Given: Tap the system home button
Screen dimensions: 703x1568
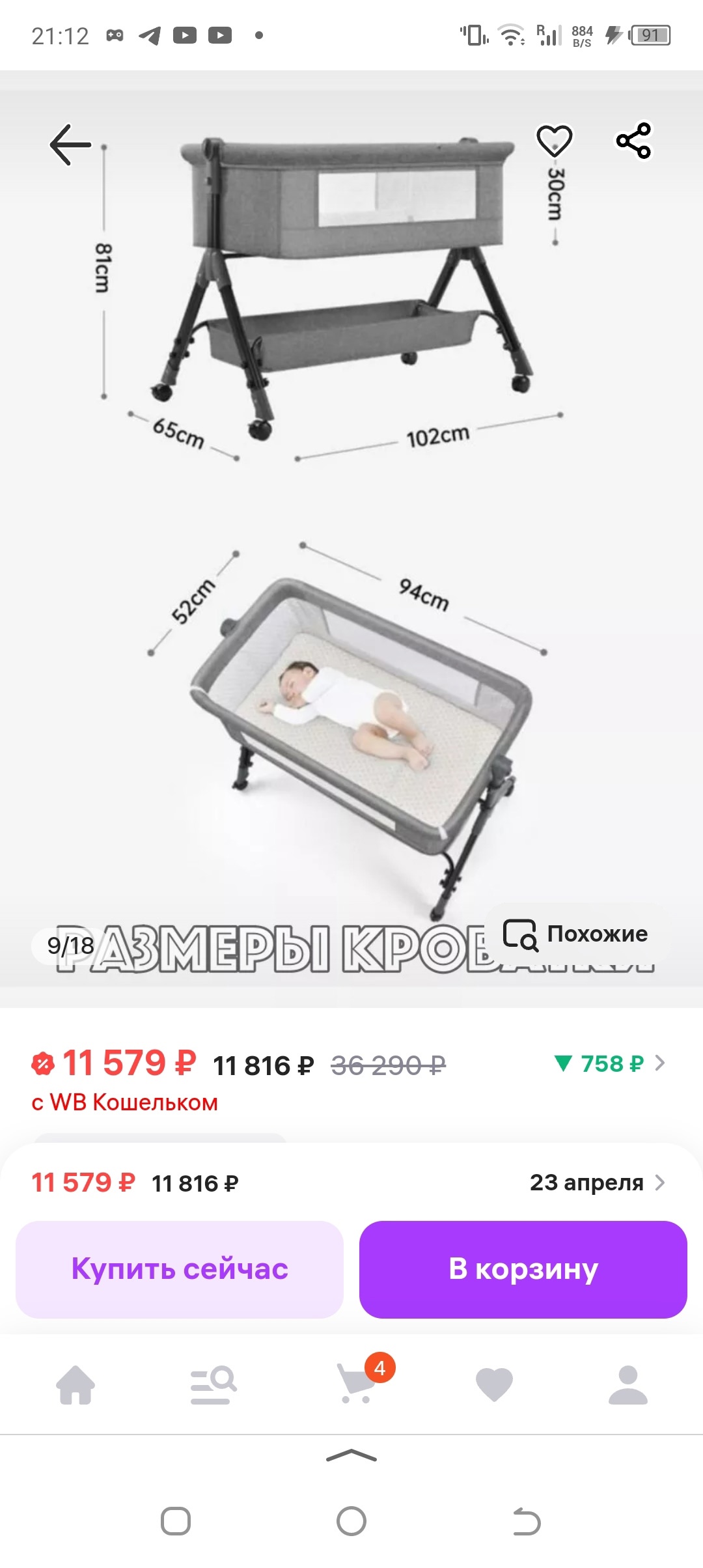Looking at the screenshot, I should pos(351,1521).
